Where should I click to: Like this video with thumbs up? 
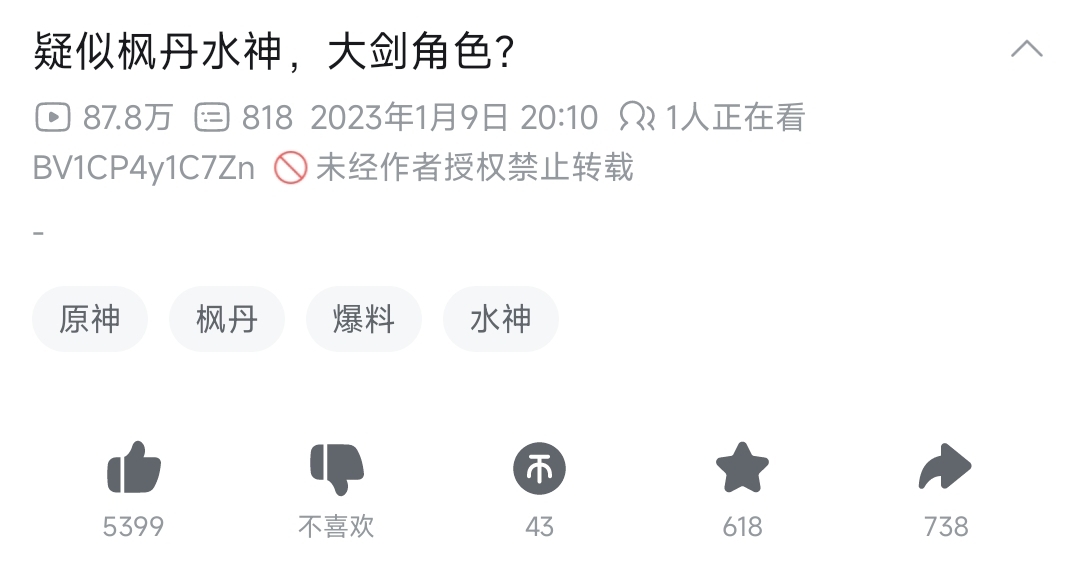point(134,469)
